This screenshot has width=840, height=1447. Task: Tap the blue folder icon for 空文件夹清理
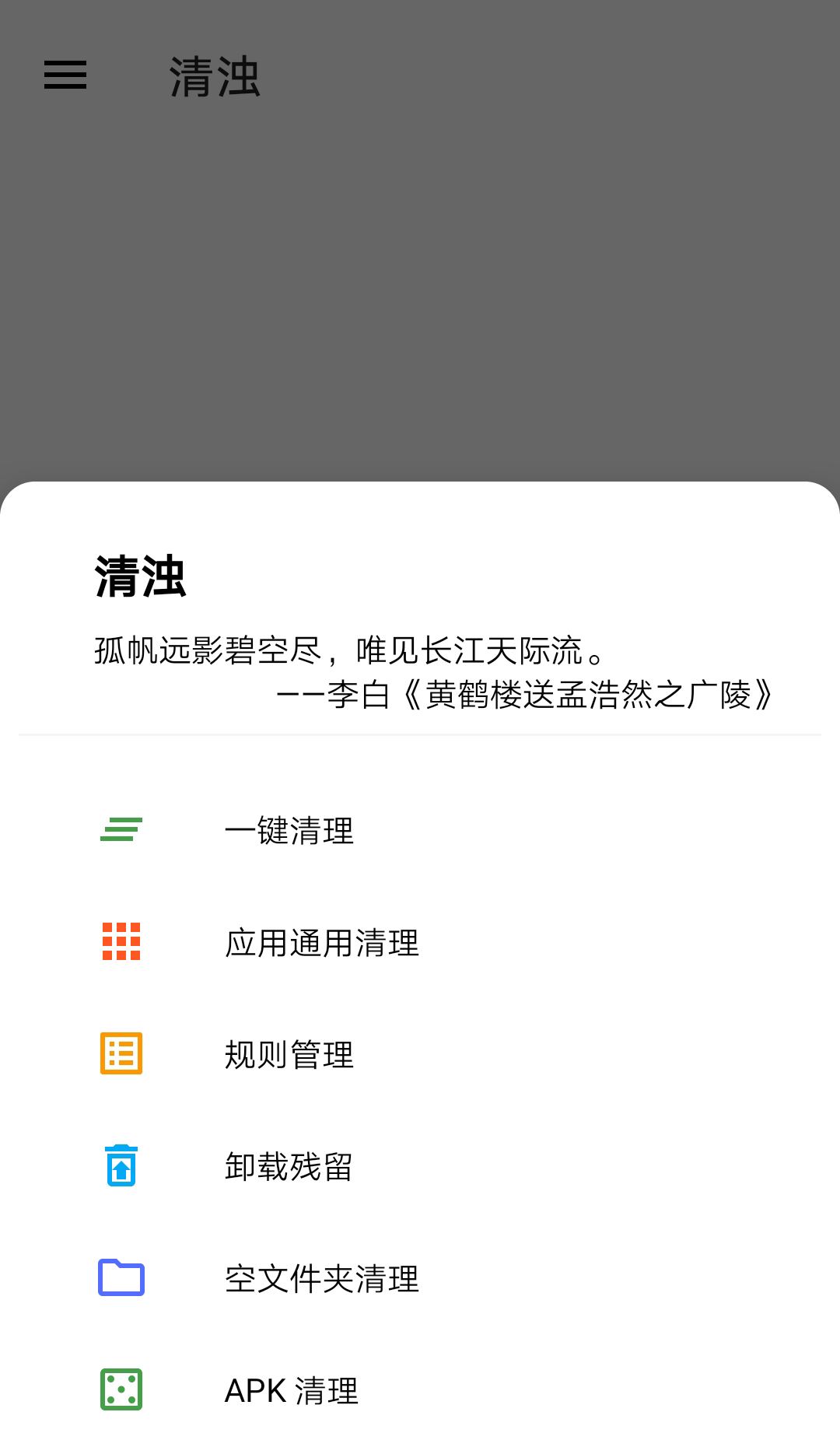pos(121,1279)
